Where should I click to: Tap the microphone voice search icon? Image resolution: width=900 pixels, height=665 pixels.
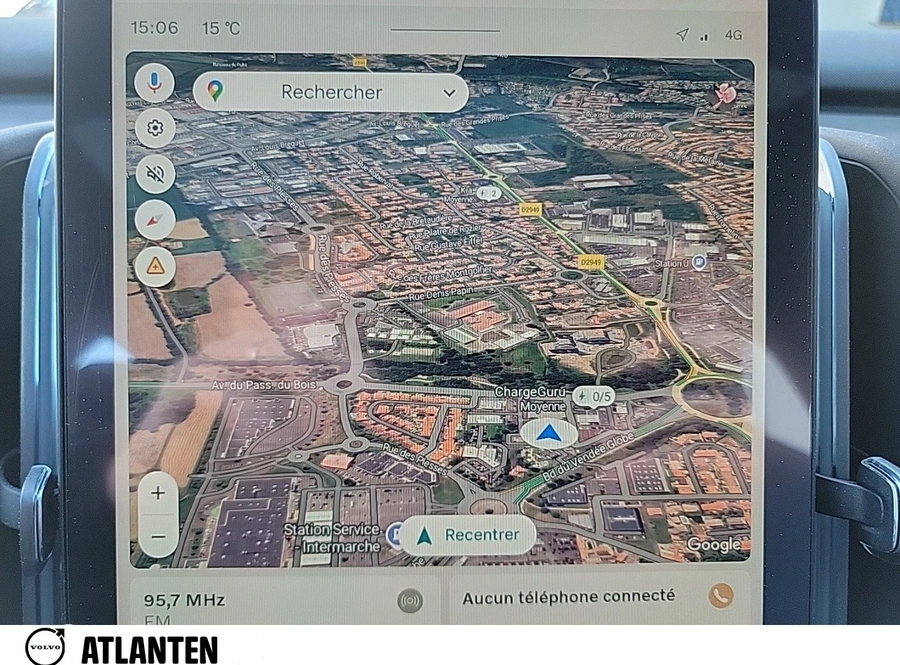click(154, 83)
